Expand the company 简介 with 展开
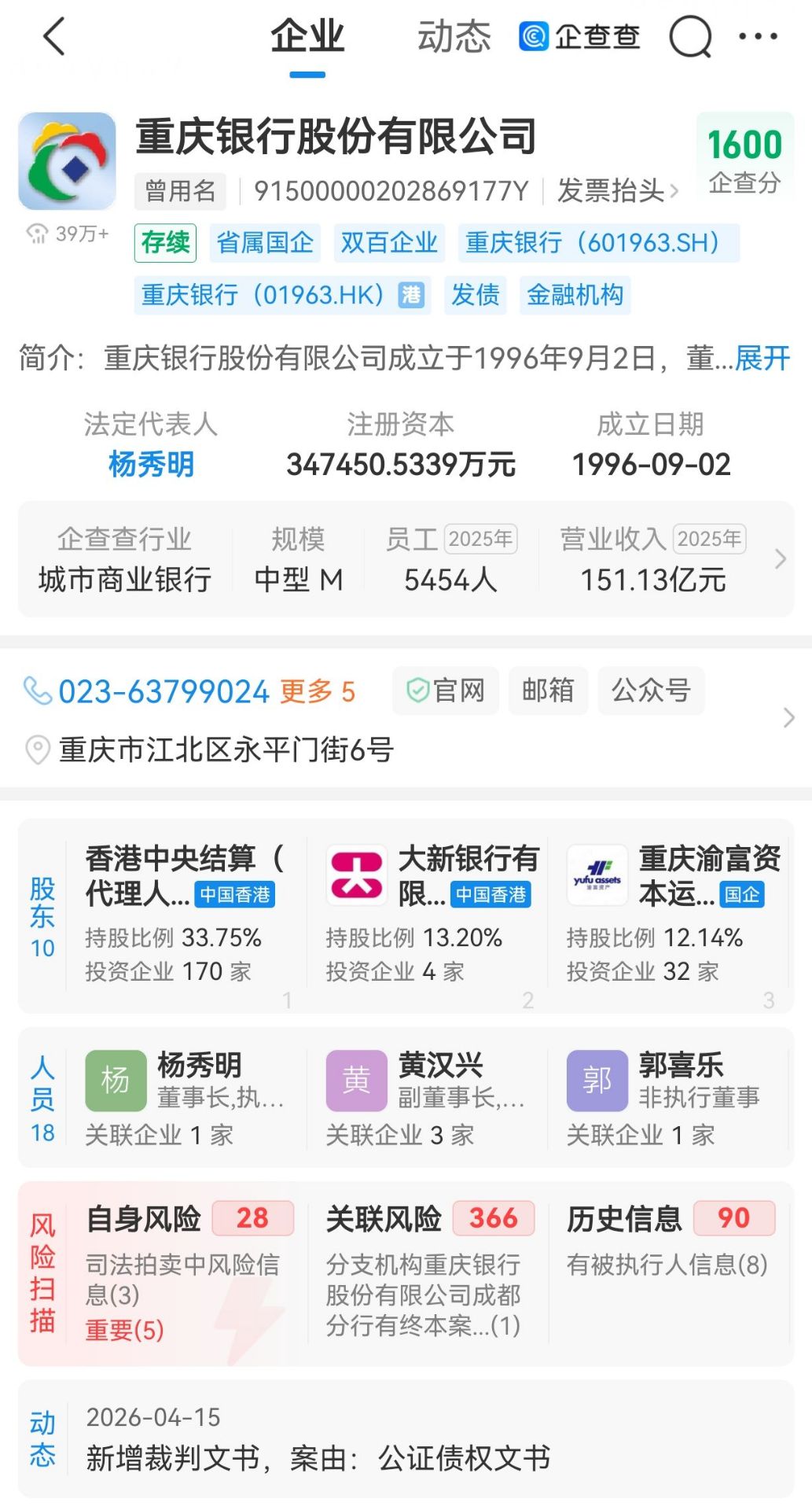This screenshot has width=812, height=1510. coord(762,359)
